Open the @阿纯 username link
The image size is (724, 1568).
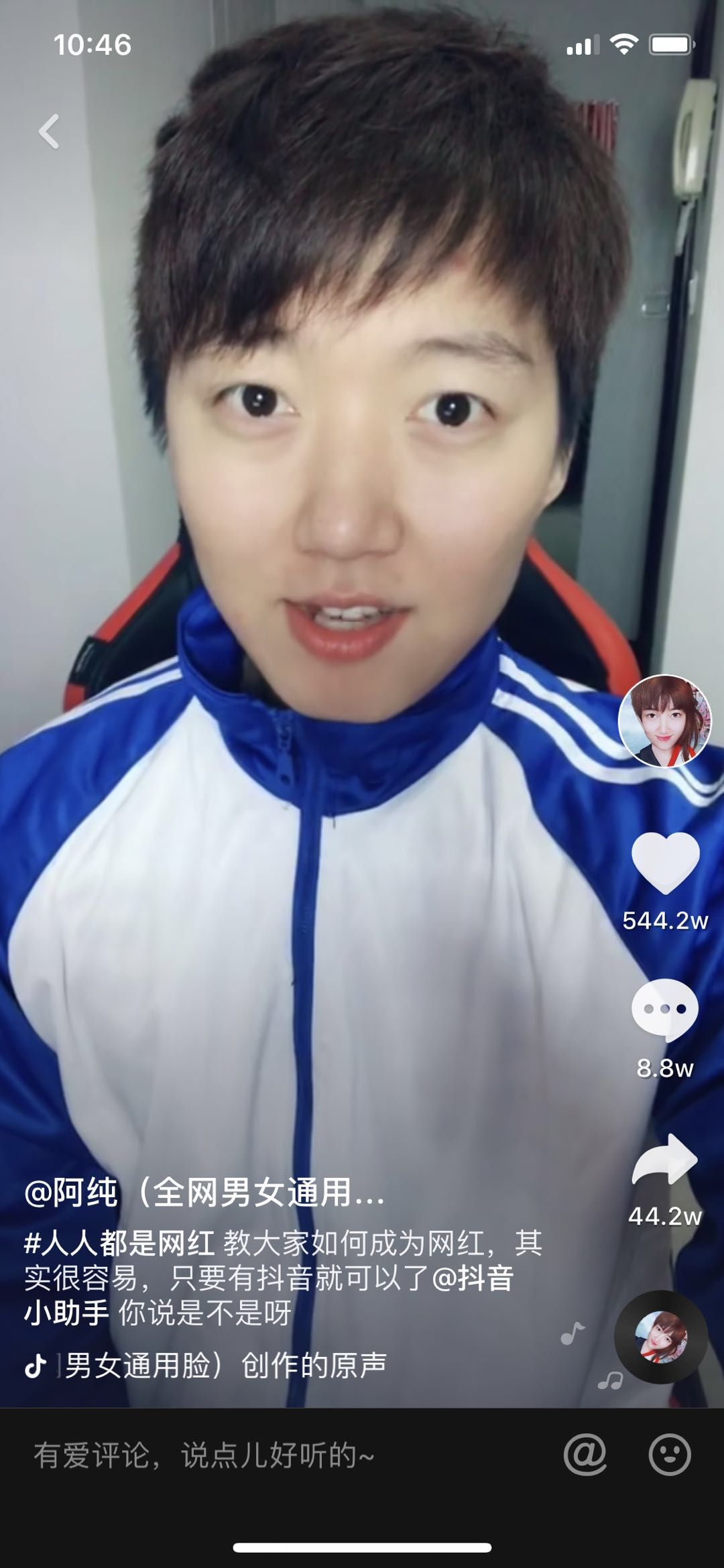click(204, 1193)
